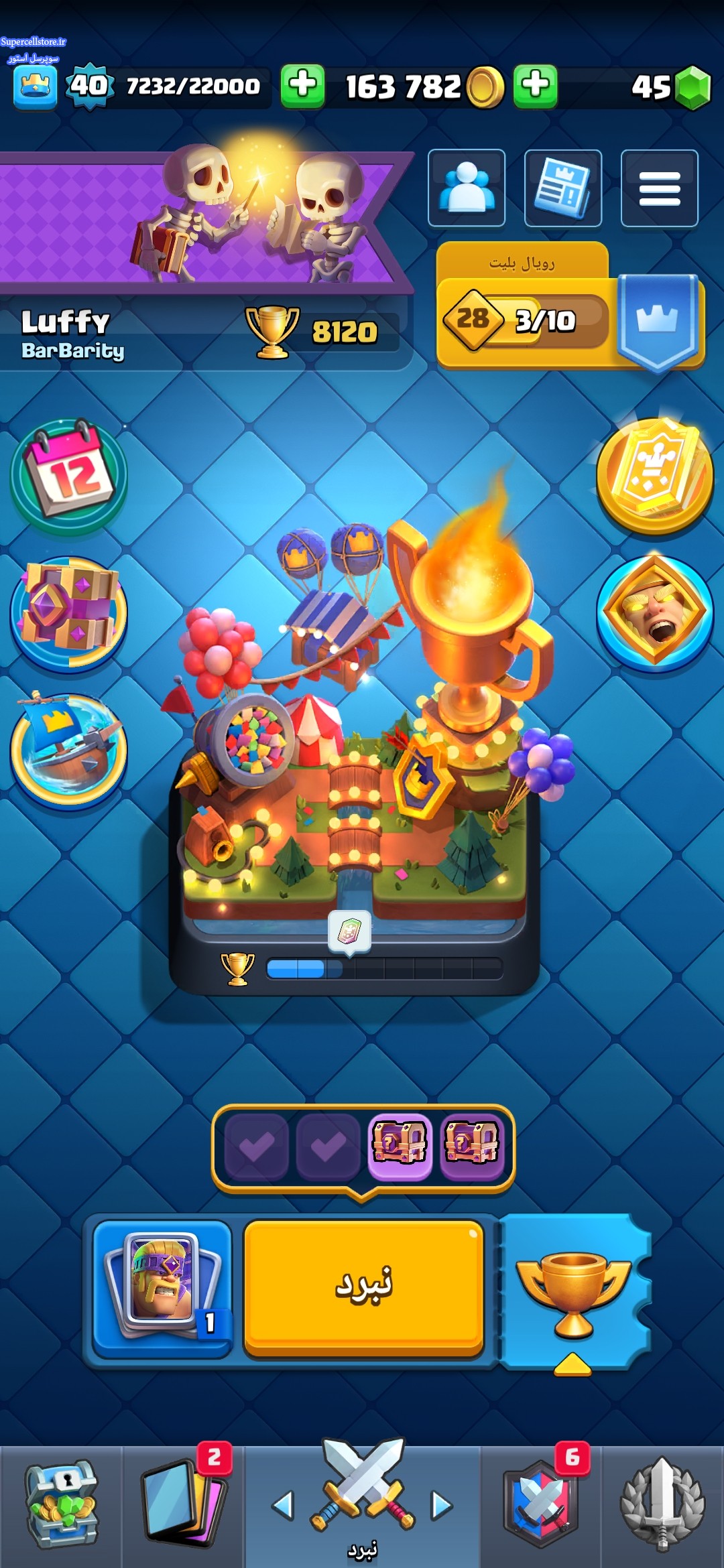The width and height of the screenshot is (724, 1568).
Task: Tap the plus button to add experience
Action: tap(302, 86)
